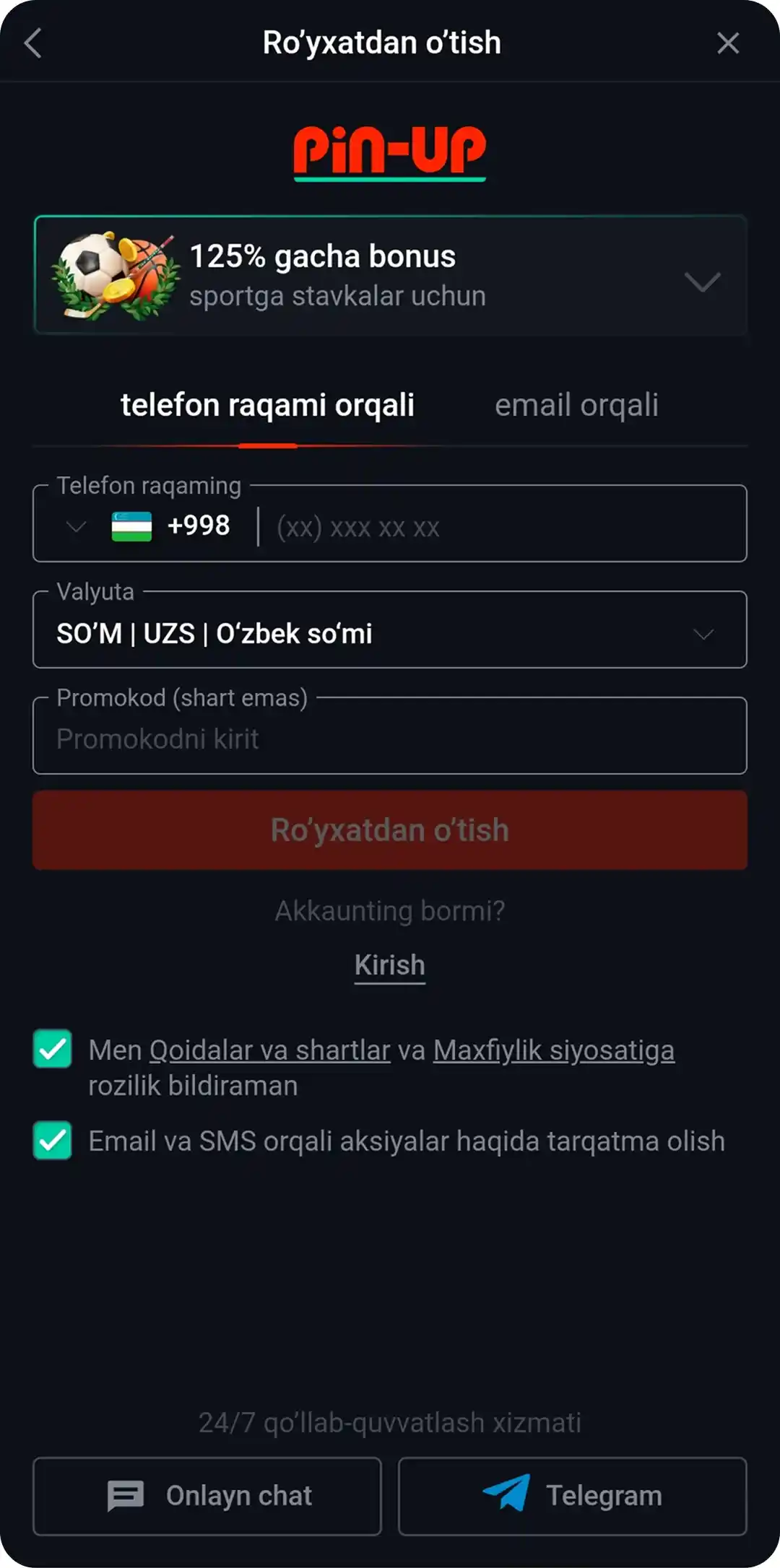Switch to the email orqali tab
This screenshot has width=780, height=1568.
tap(576, 405)
